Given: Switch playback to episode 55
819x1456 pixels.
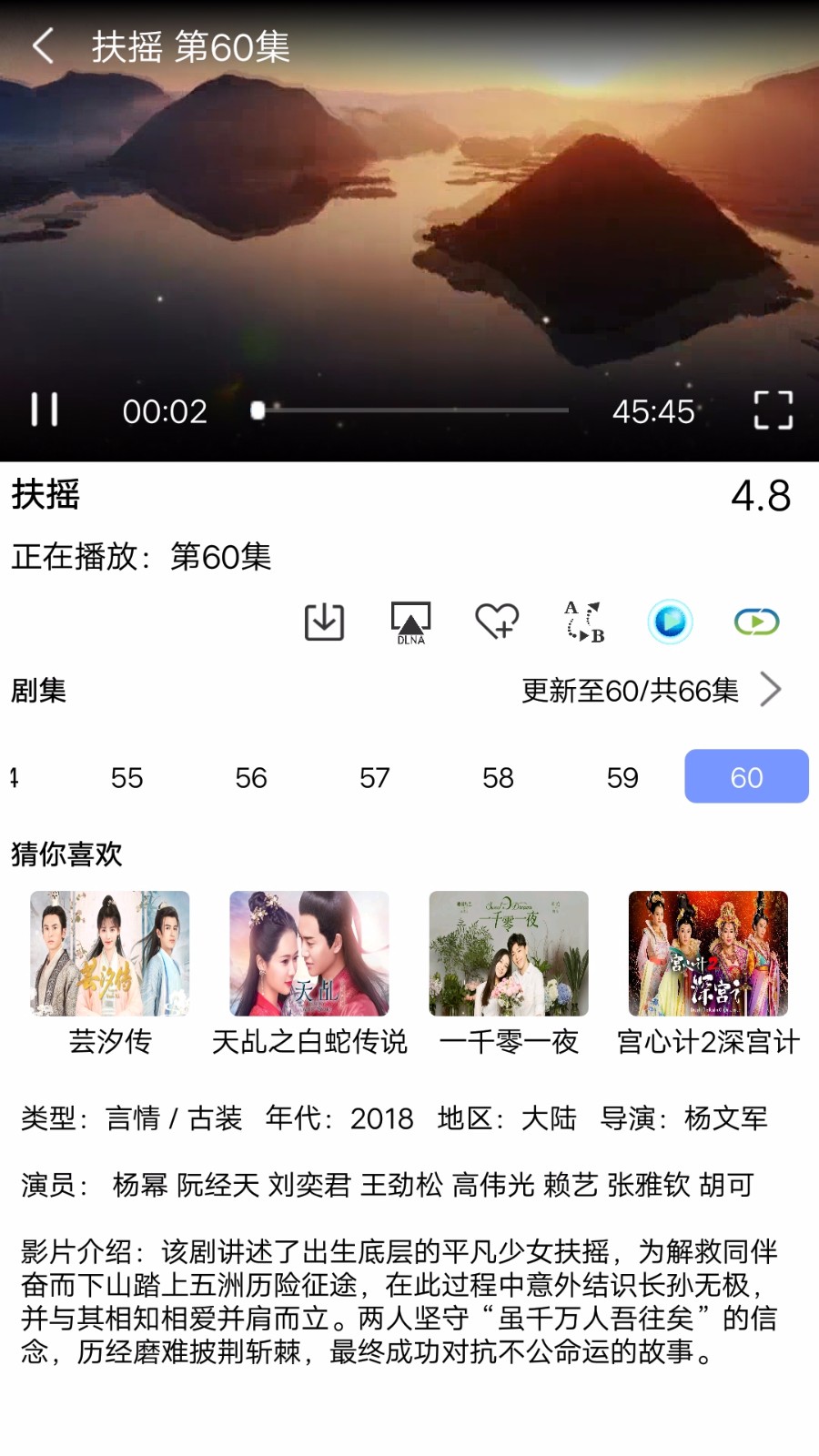Looking at the screenshot, I should [x=126, y=777].
